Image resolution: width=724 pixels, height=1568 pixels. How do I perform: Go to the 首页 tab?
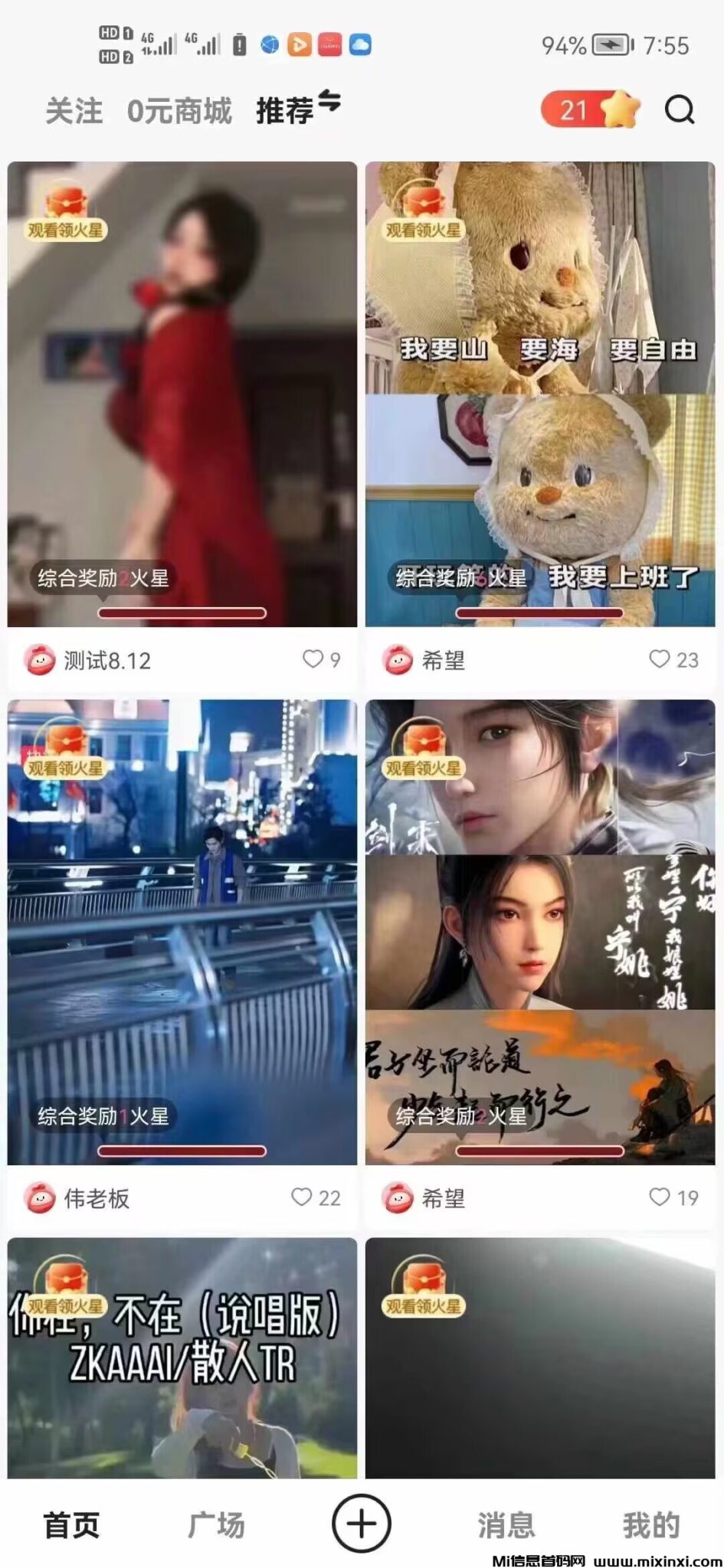point(72,1525)
